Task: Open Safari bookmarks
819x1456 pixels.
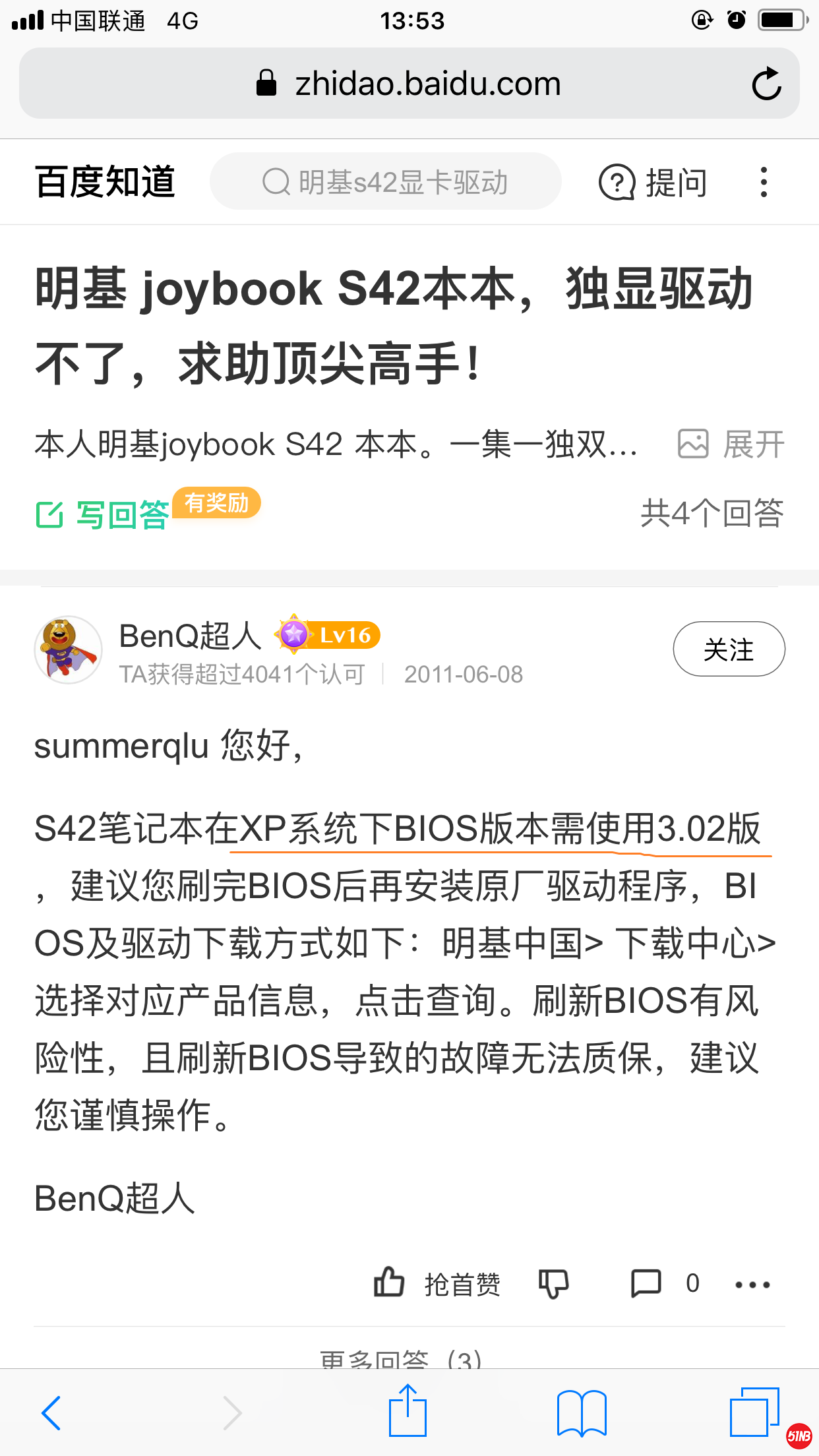Action: point(581,1412)
